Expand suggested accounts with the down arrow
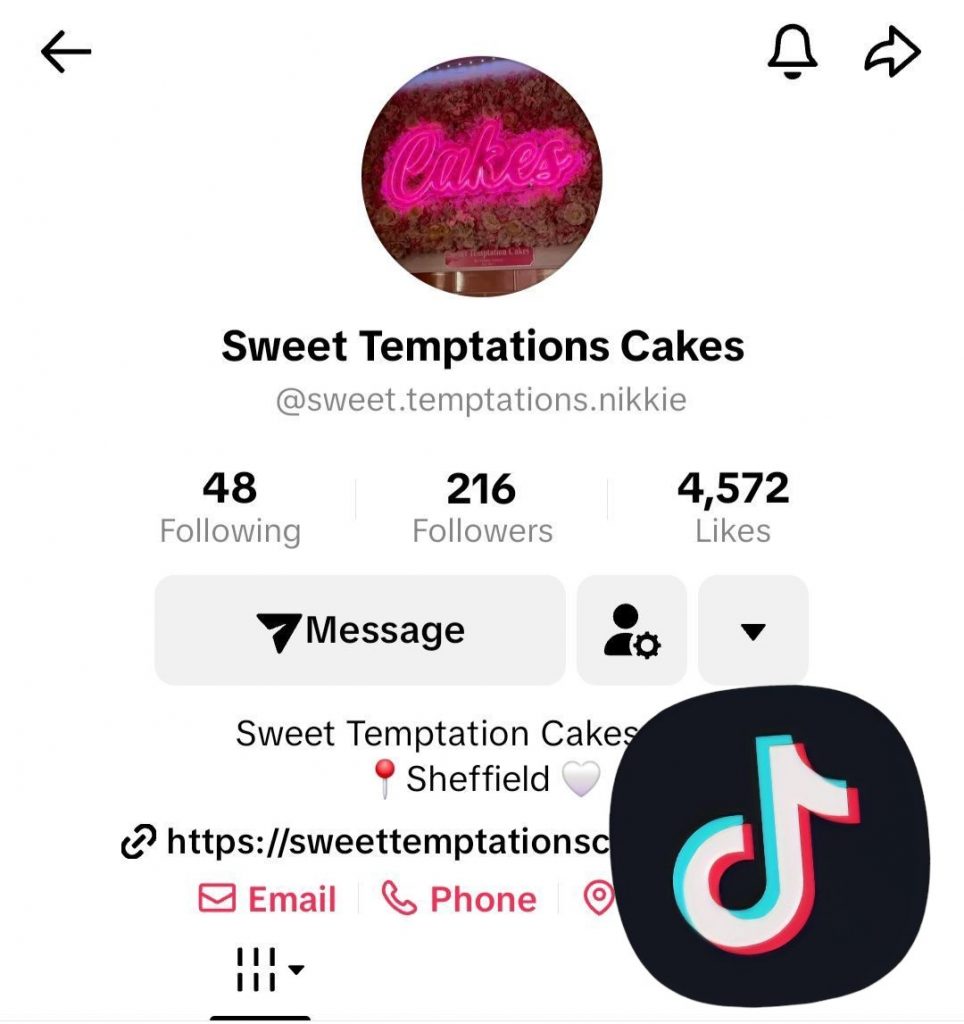Image resolution: width=964 pixels, height=1024 pixels. (753, 630)
